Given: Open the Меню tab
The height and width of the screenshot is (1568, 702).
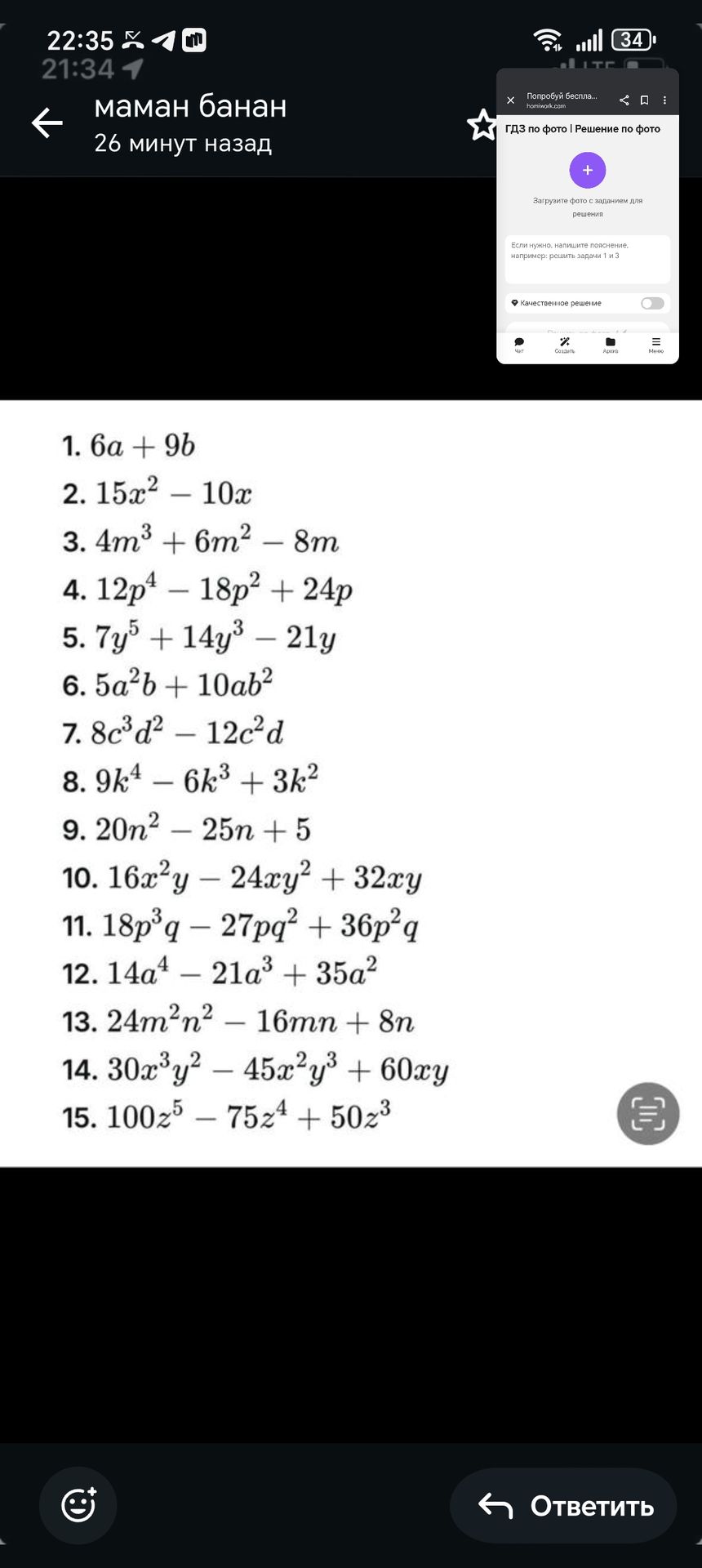Looking at the screenshot, I should coord(656,345).
